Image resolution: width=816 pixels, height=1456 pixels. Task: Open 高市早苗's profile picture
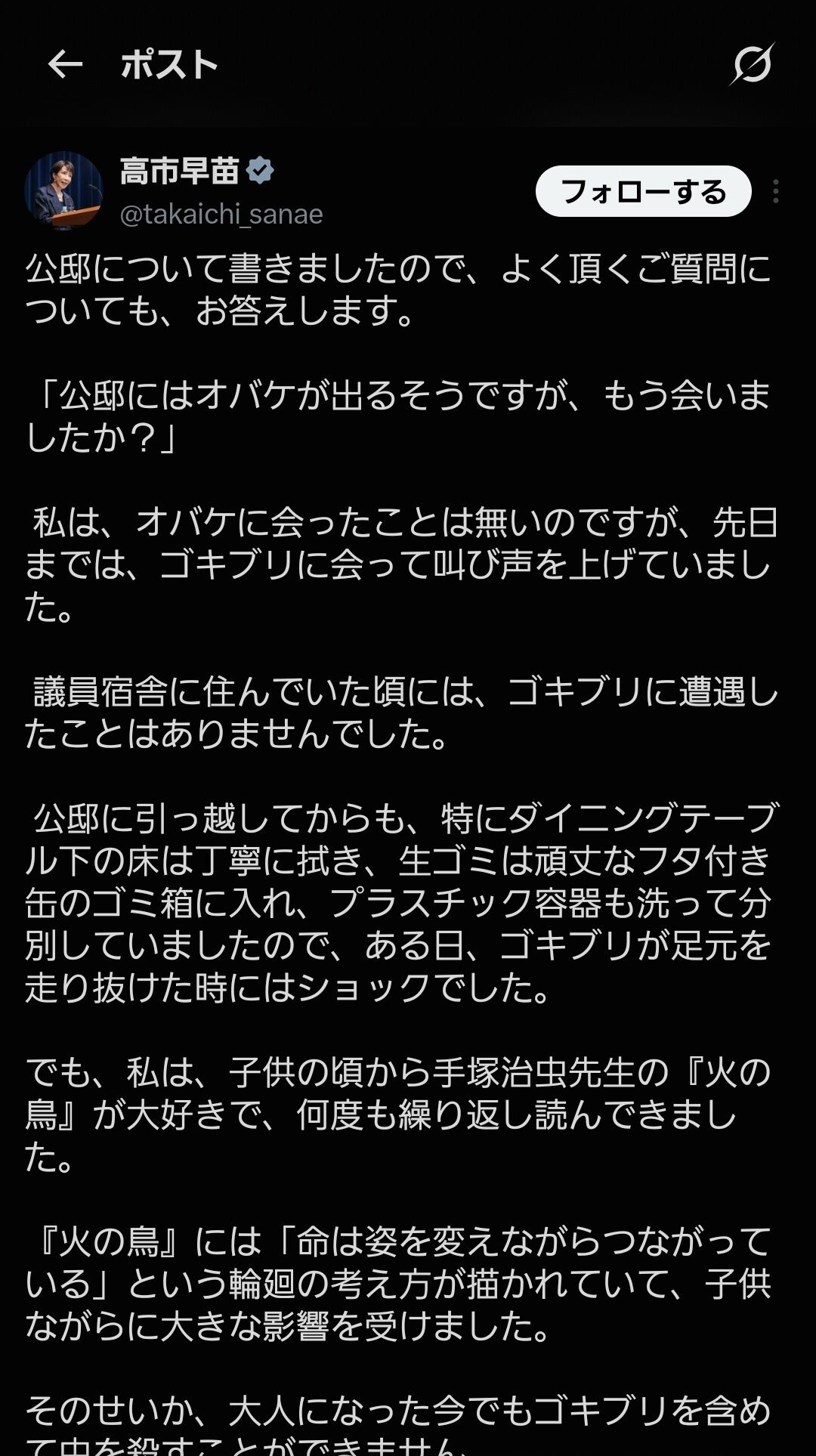[63, 190]
